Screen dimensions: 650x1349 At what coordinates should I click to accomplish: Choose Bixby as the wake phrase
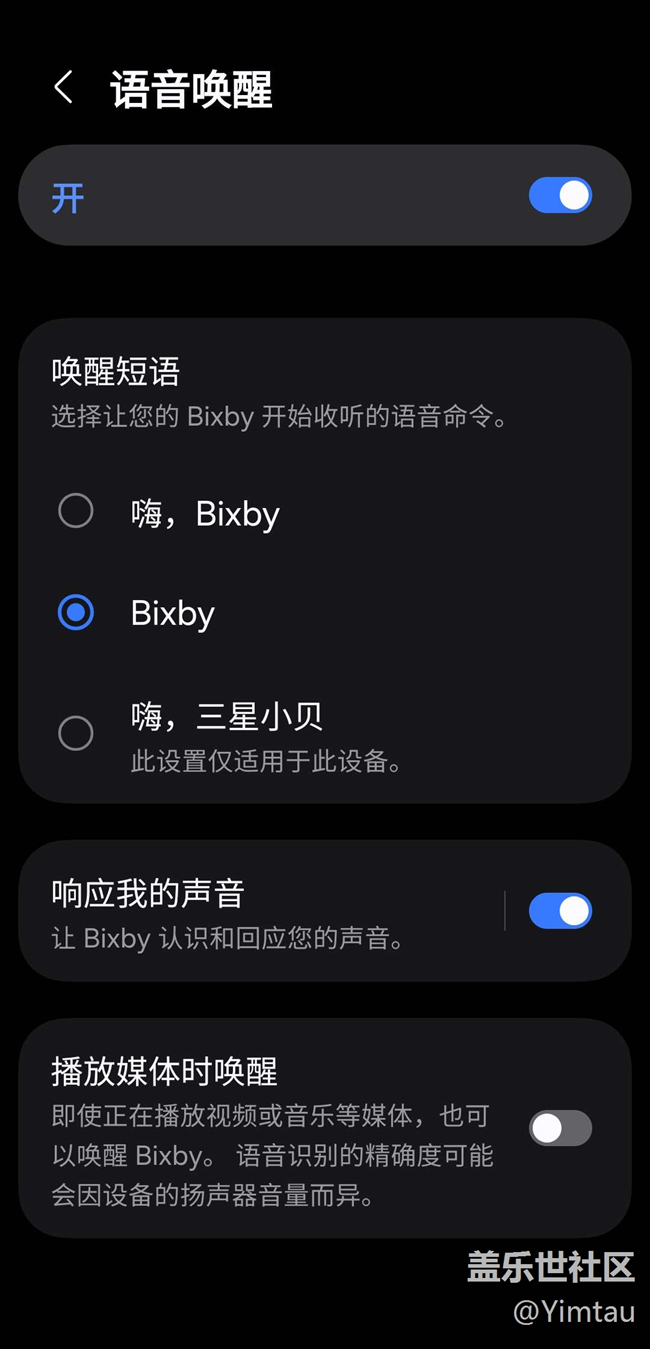pos(76,612)
